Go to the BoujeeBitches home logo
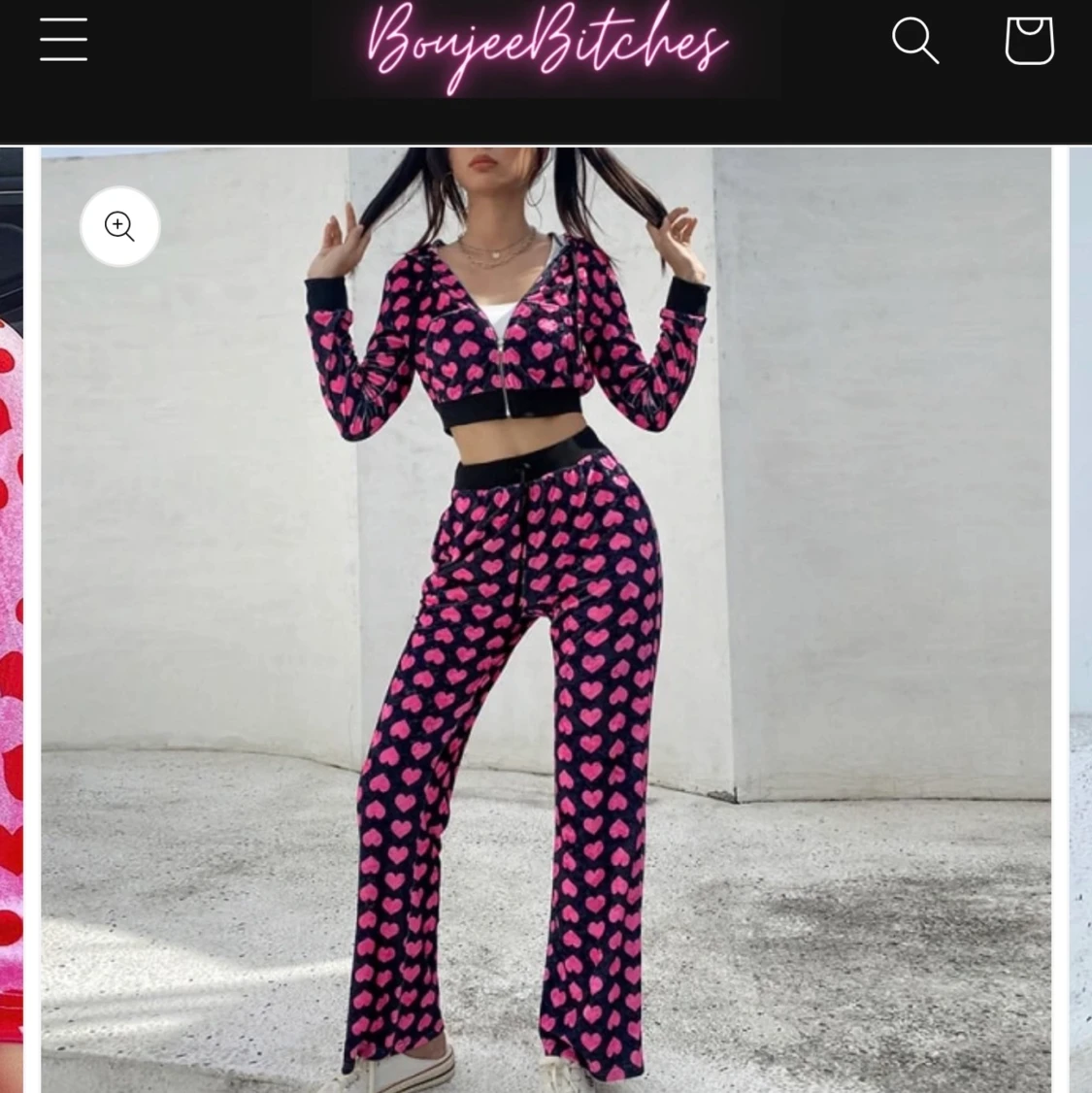1092x1093 pixels. pyautogui.click(x=547, y=48)
